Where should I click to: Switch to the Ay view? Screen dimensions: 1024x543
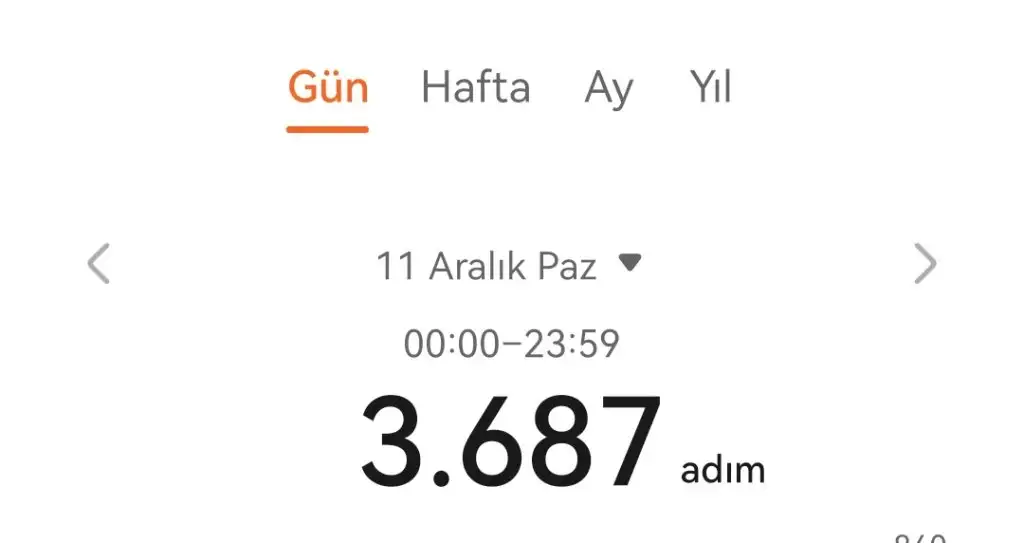[x=609, y=88]
